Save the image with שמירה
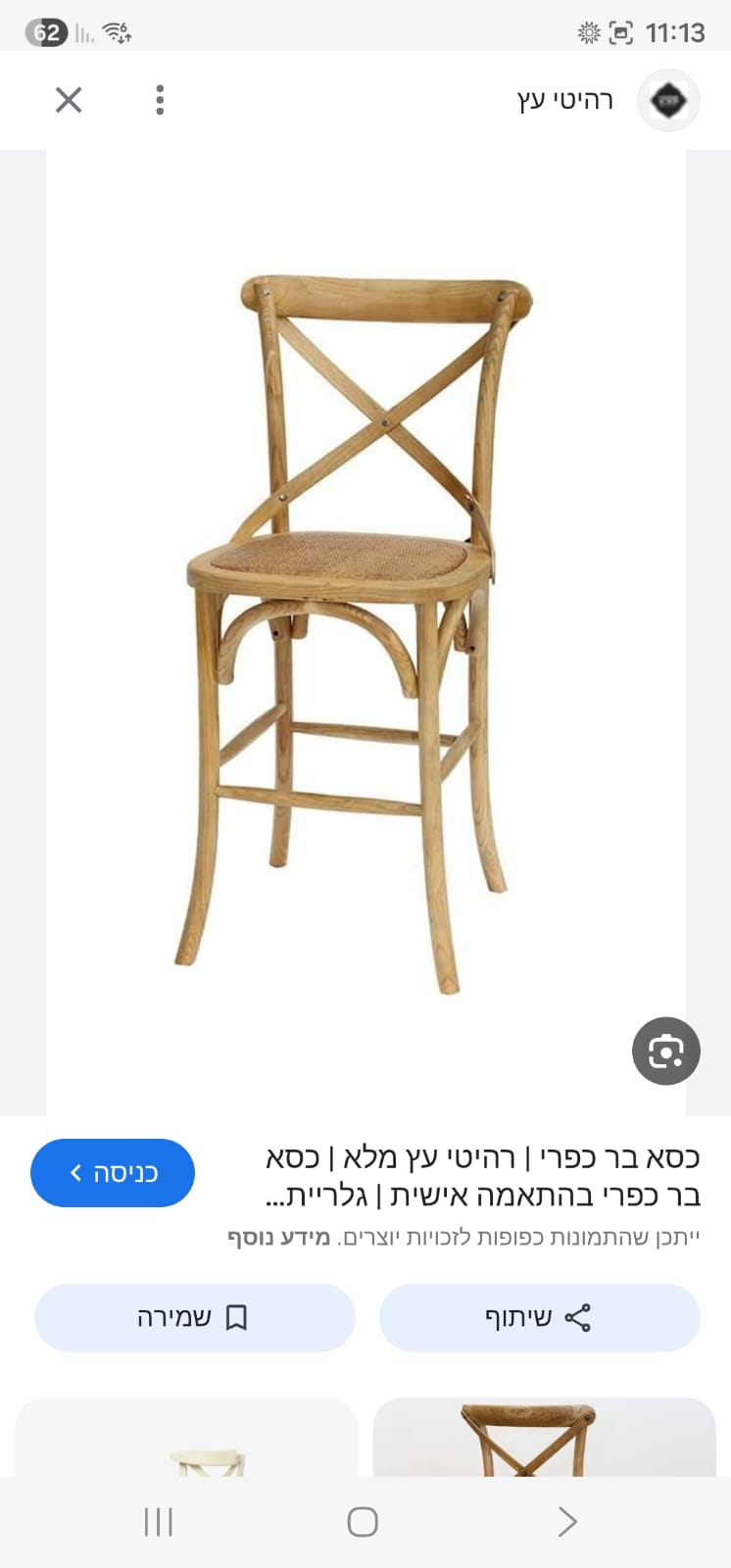Screen dimensions: 731x1568 click(x=194, y=1318)
